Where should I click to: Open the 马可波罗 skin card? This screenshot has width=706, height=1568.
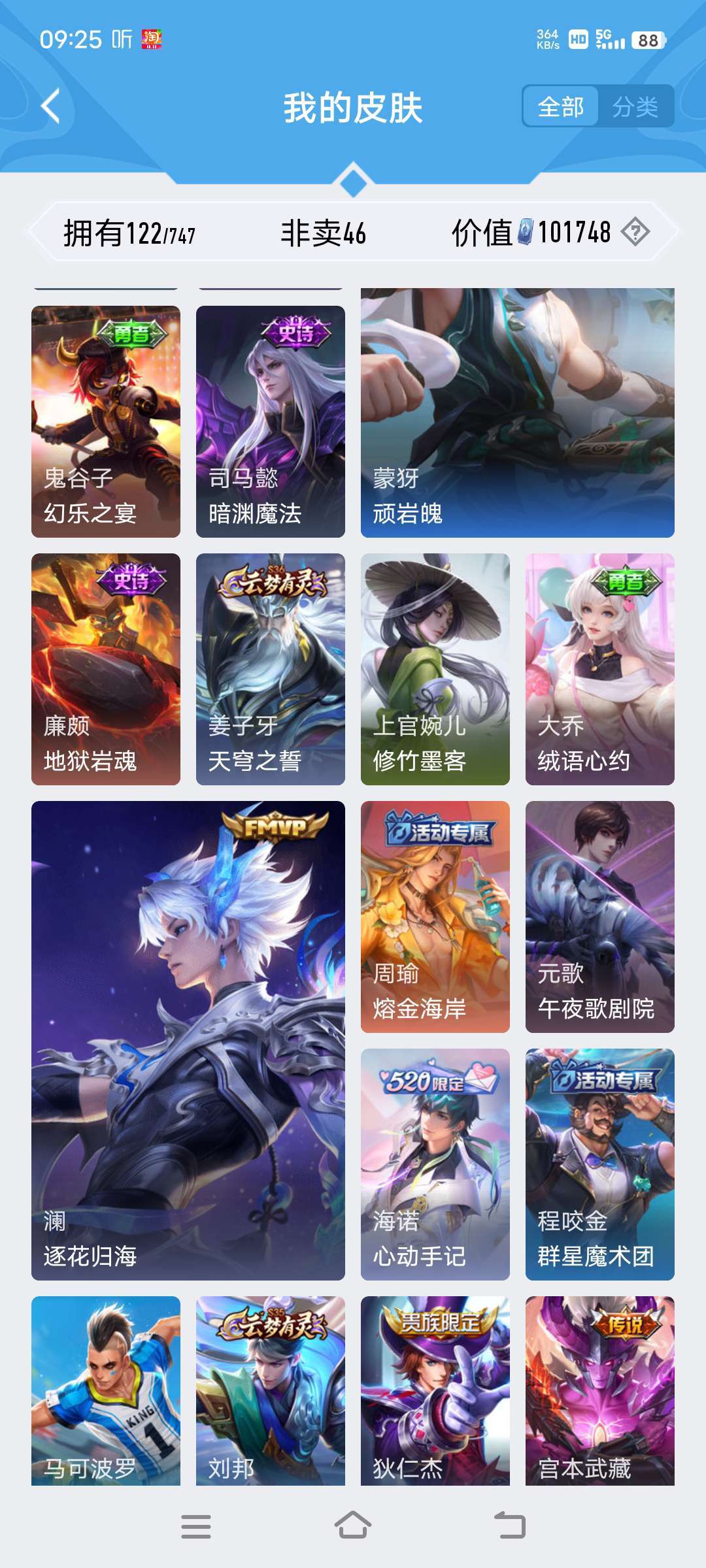106,1391
